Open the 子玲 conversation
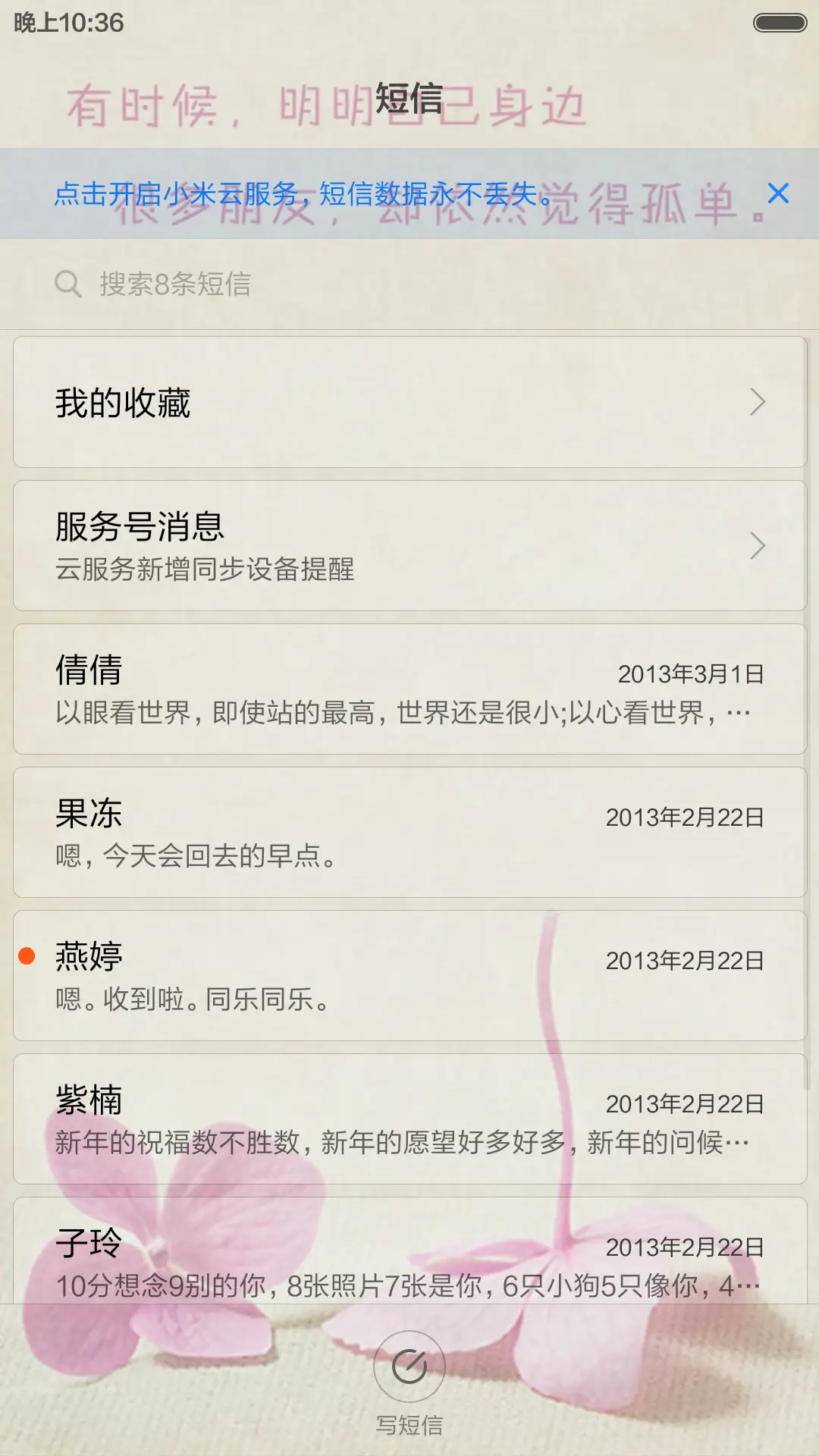The height and width of the screenshot is (1456, 819). click(x=409, y=1259)
